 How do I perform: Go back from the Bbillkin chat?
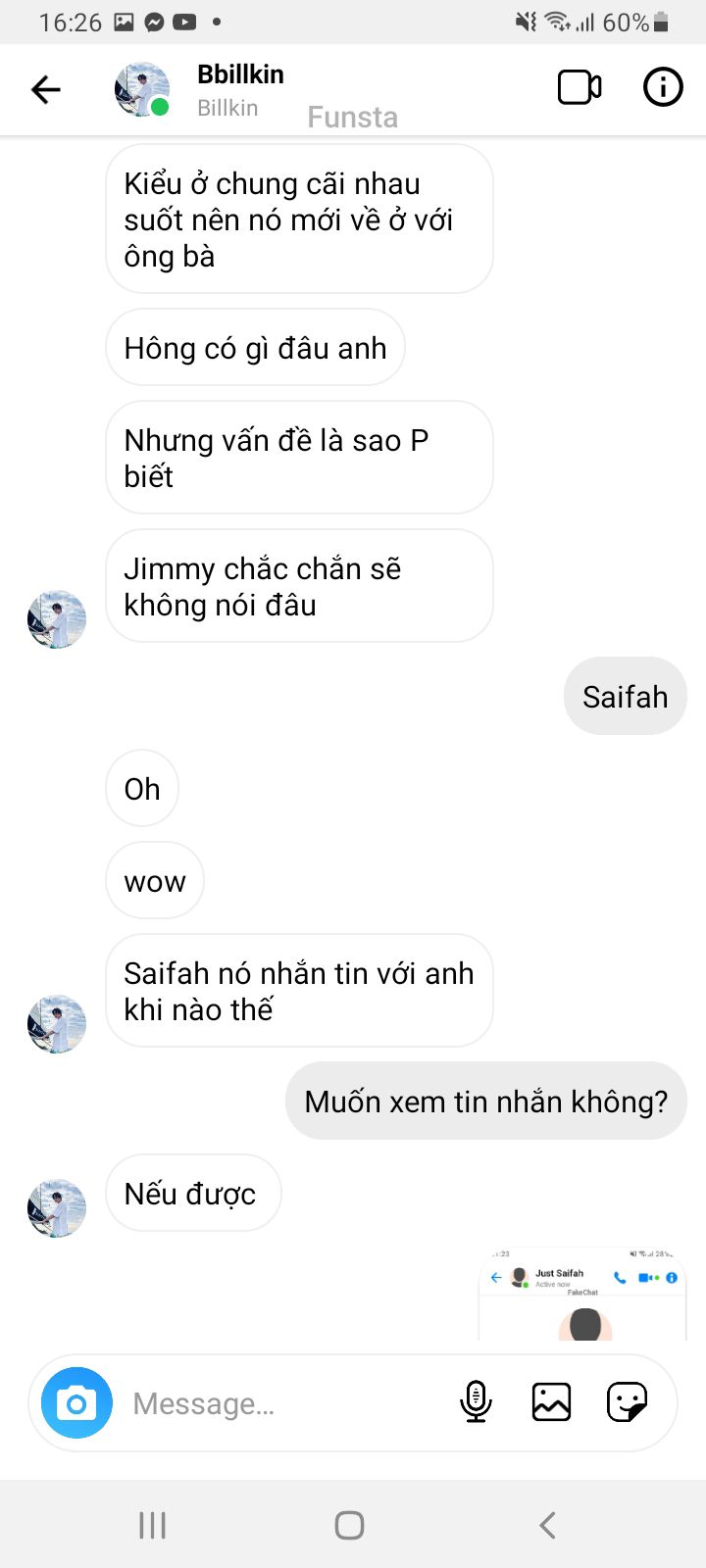tap(46, 90)
